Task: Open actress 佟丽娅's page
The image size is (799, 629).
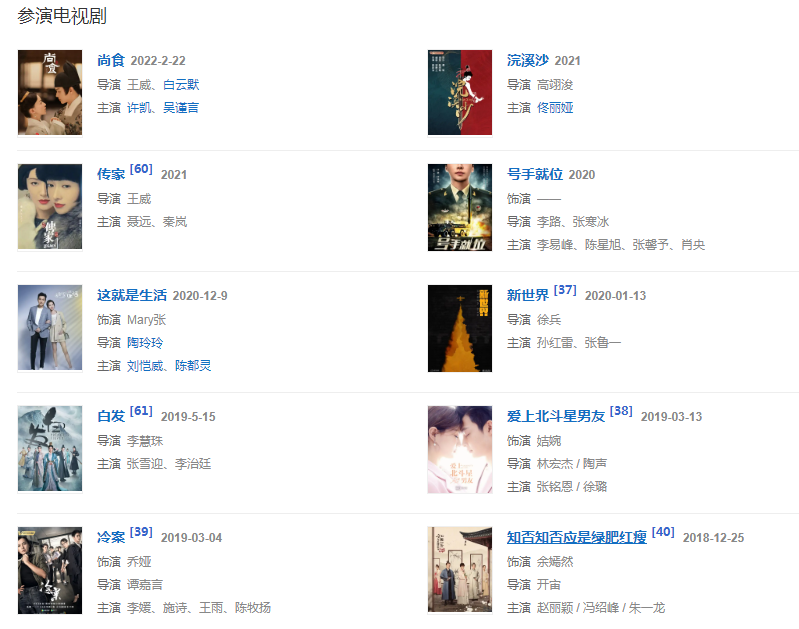Action: (555, 108)
